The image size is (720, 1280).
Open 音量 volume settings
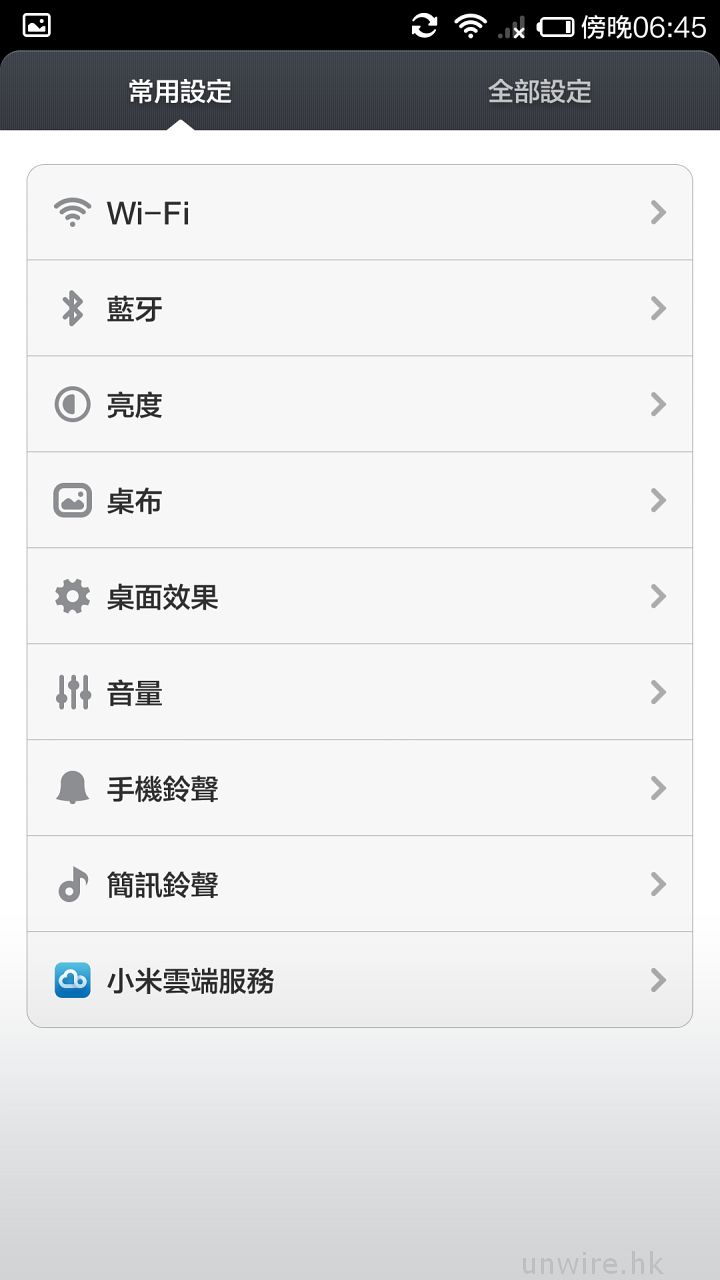359,693
